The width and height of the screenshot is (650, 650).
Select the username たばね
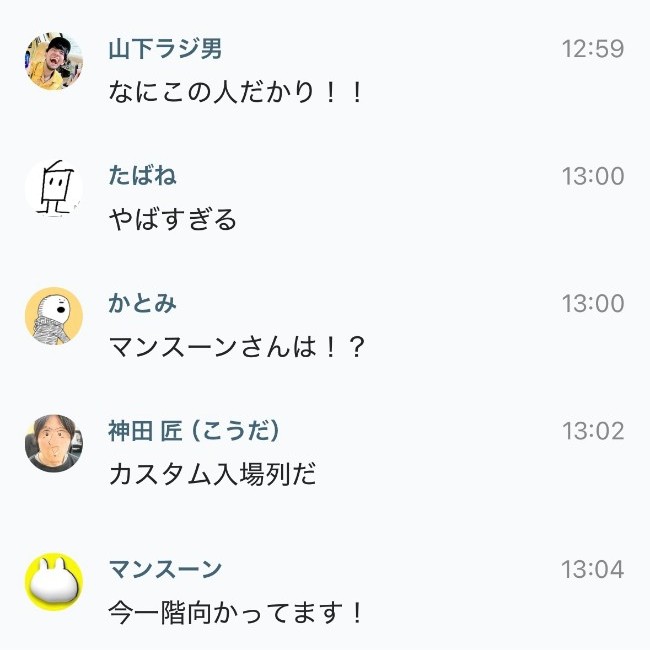(x=142, y=176)
